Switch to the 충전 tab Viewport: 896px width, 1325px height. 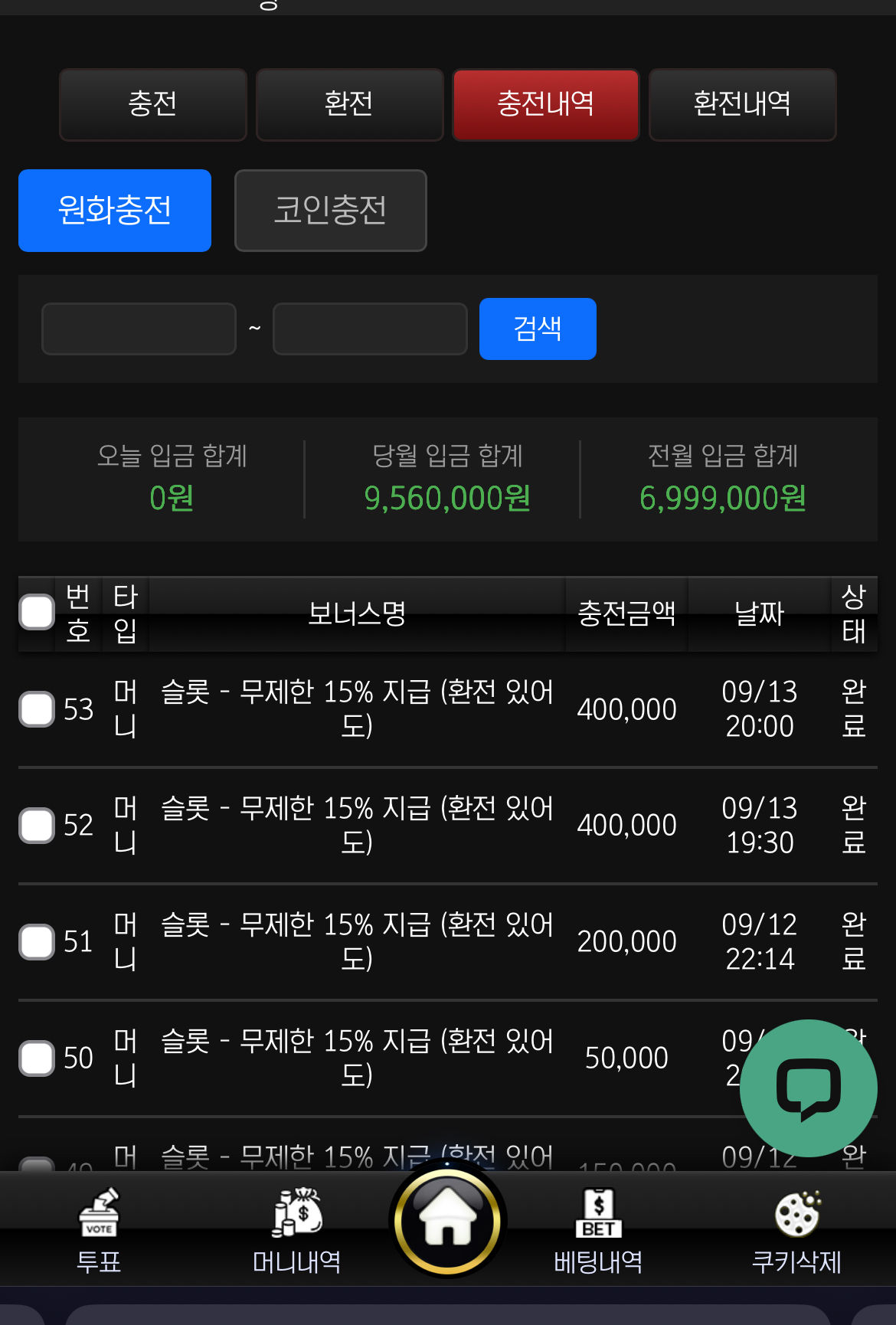pos(152,104)
